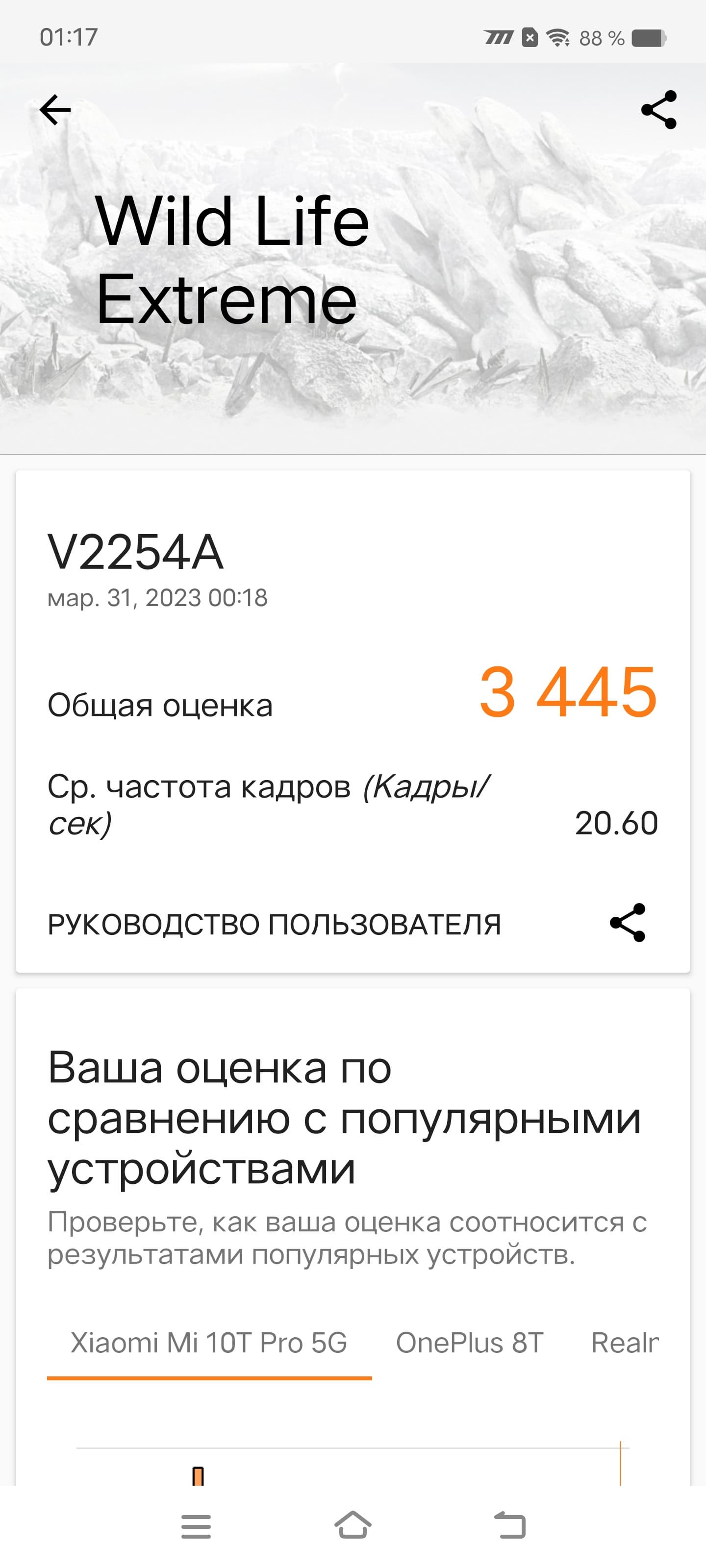
Task: Share the V2254A score card
Action: coord(627,923)
